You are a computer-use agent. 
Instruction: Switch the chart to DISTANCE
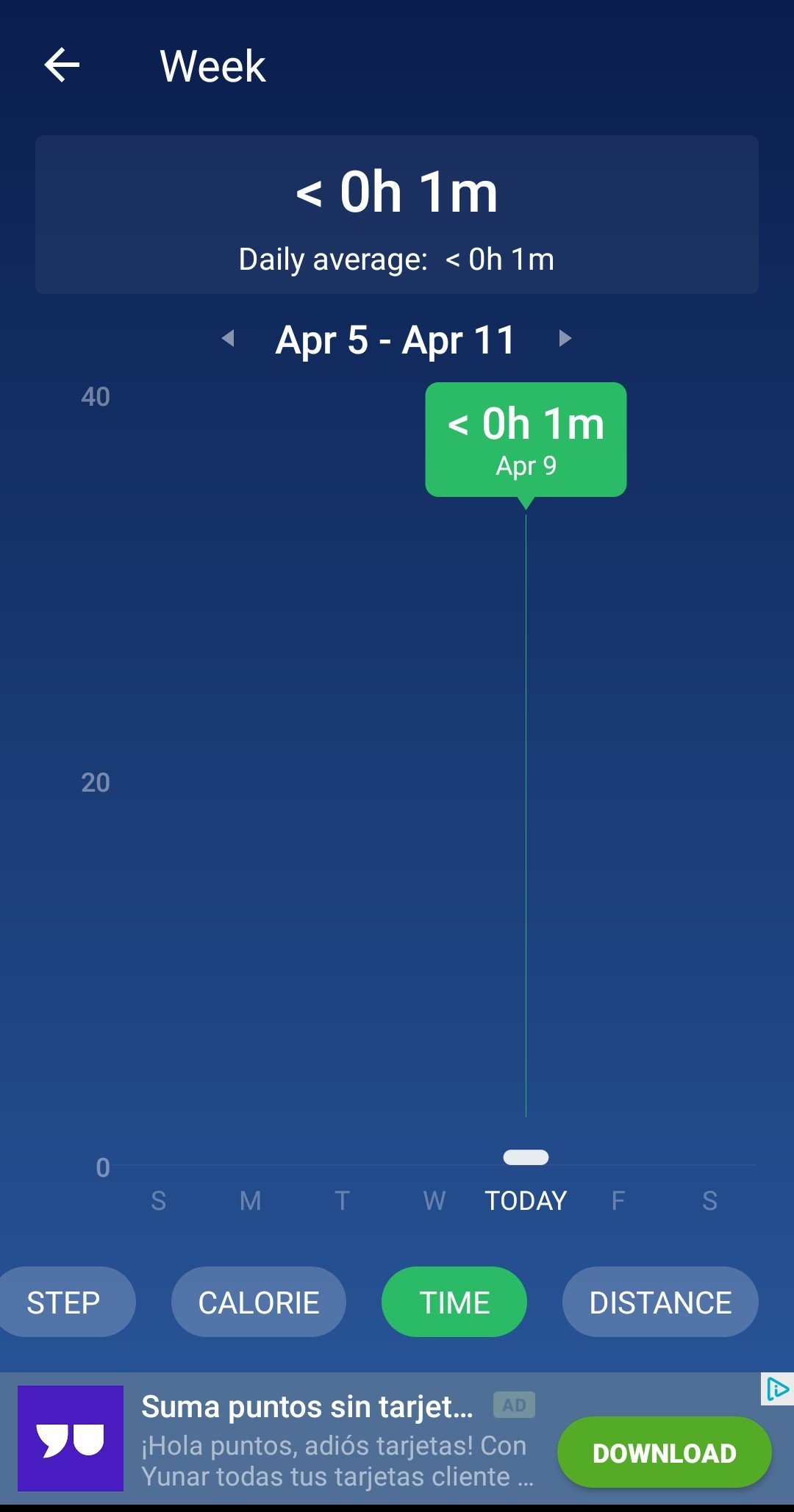[660, 1303]
